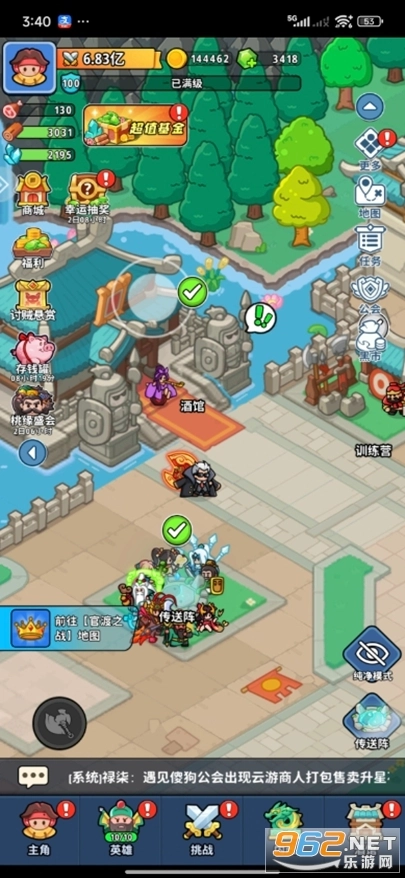Open the player avatar profile
405x878 pixels.
tap(30, 67)
